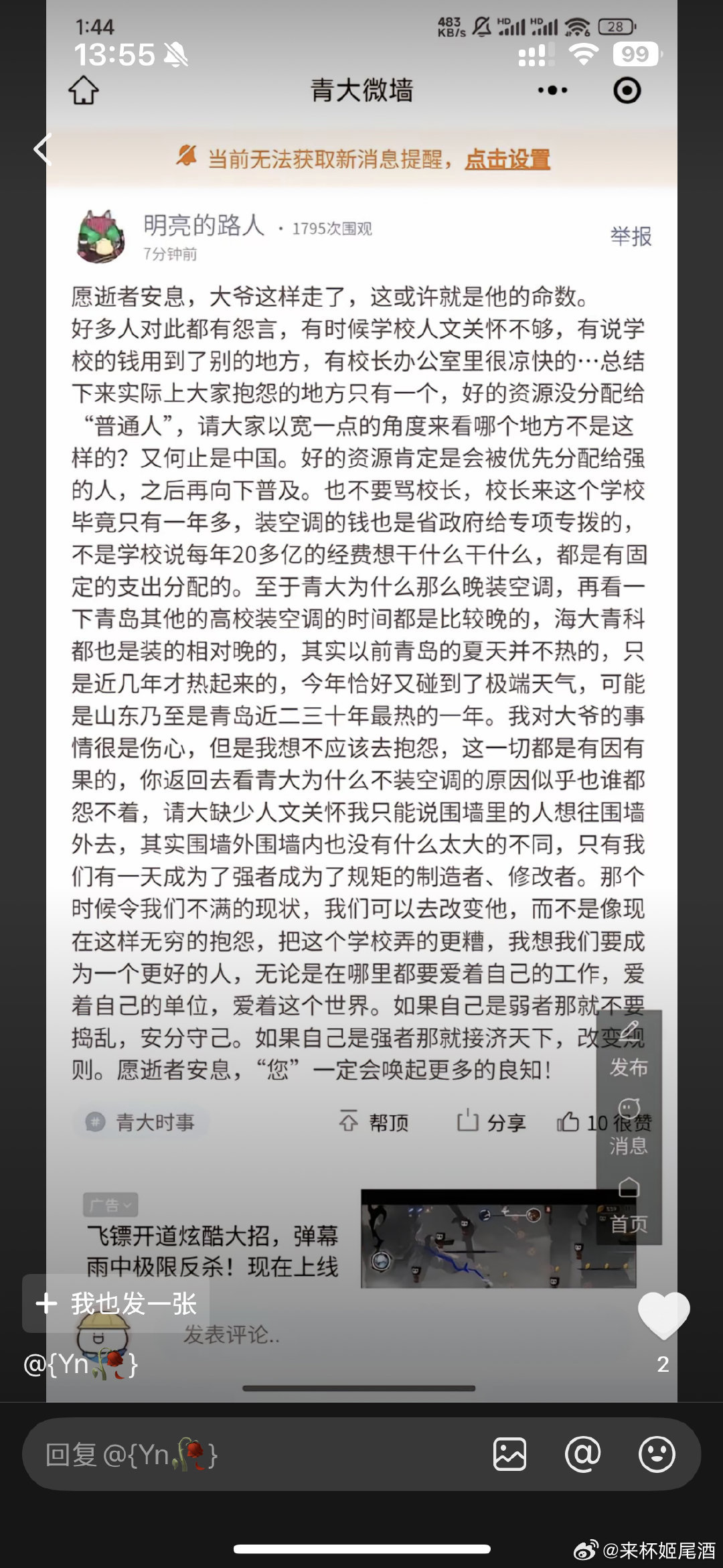Tap the 我也发一张 button
The width and height of the screenshot is (723, 1568).
pyautogui.click(x=116, y=1303)
